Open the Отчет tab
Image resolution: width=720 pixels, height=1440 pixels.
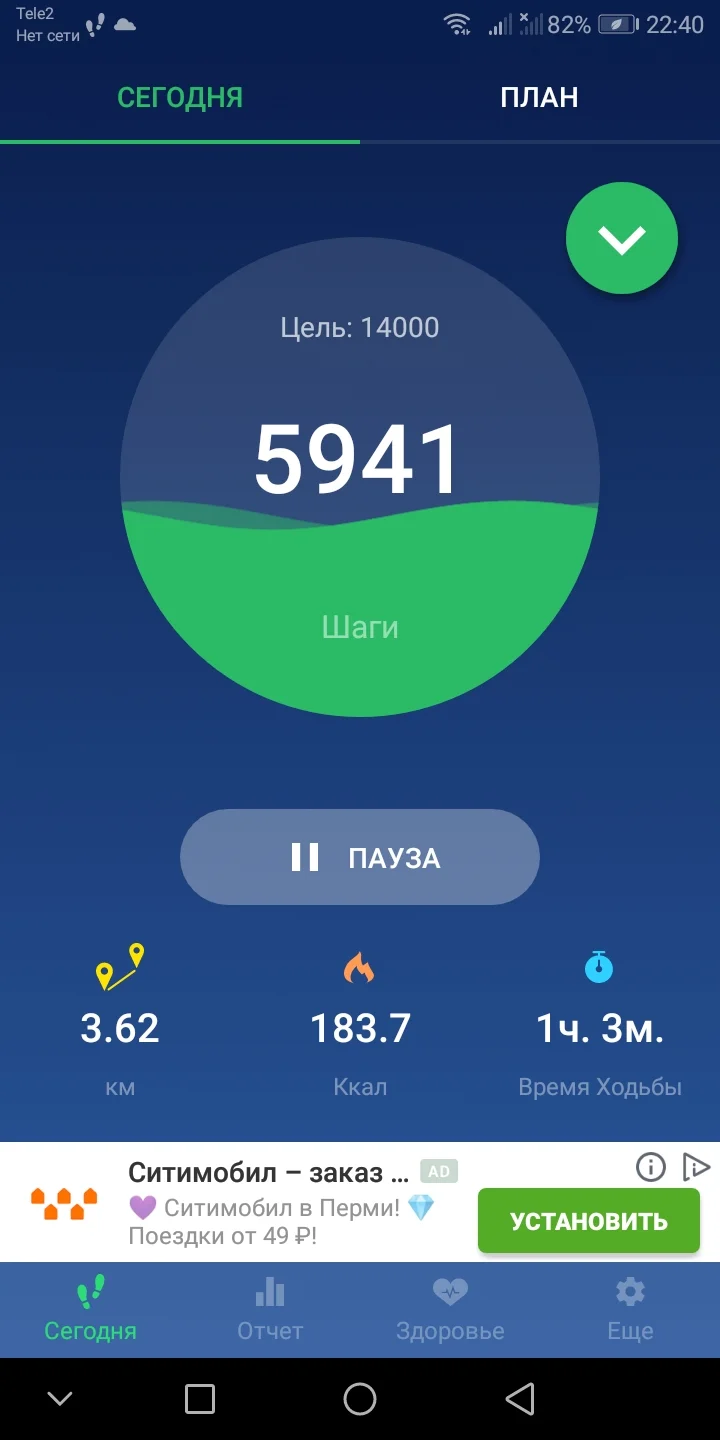pyautogui.click(x=270, y=1310)
